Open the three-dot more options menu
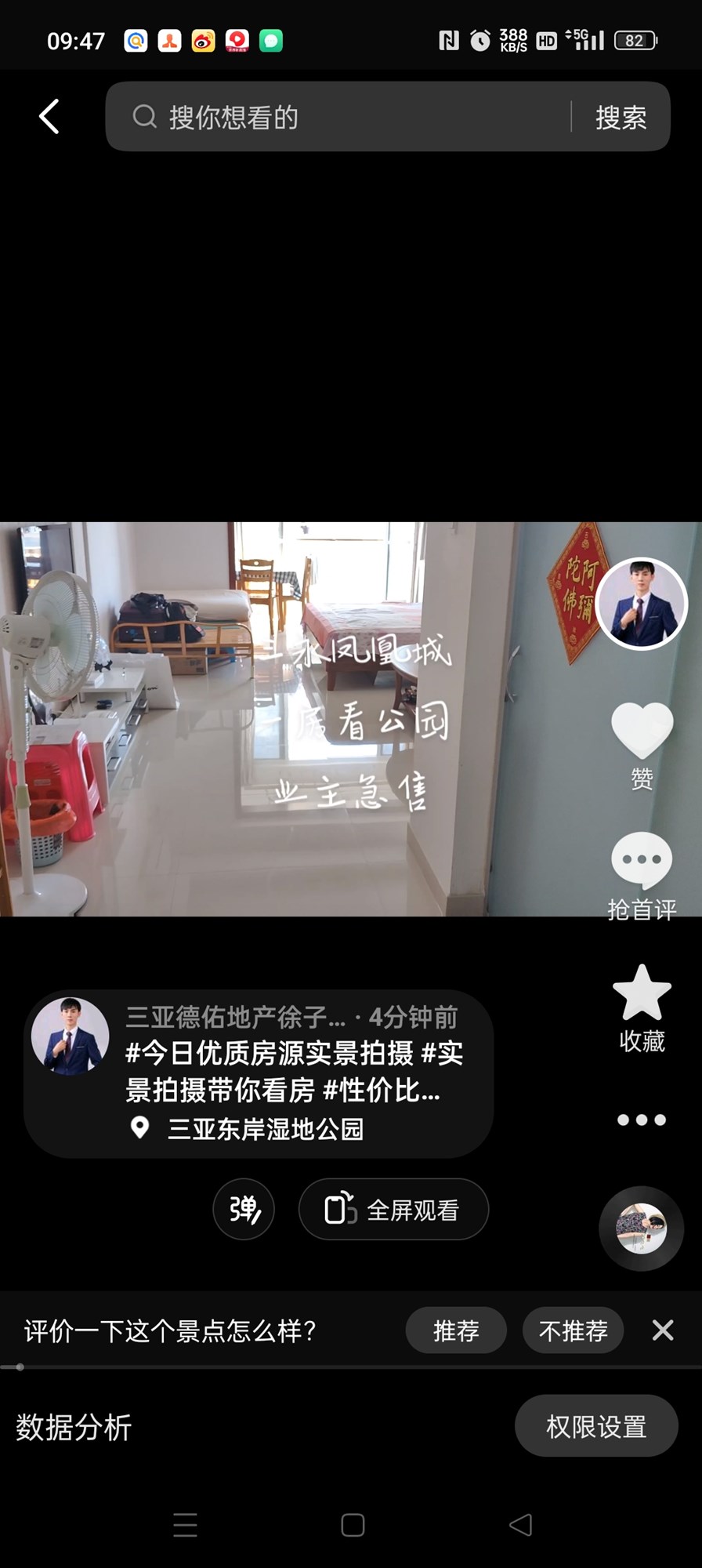The height and width of the screenshot is (1568, 702). [x=642, y=1120]
